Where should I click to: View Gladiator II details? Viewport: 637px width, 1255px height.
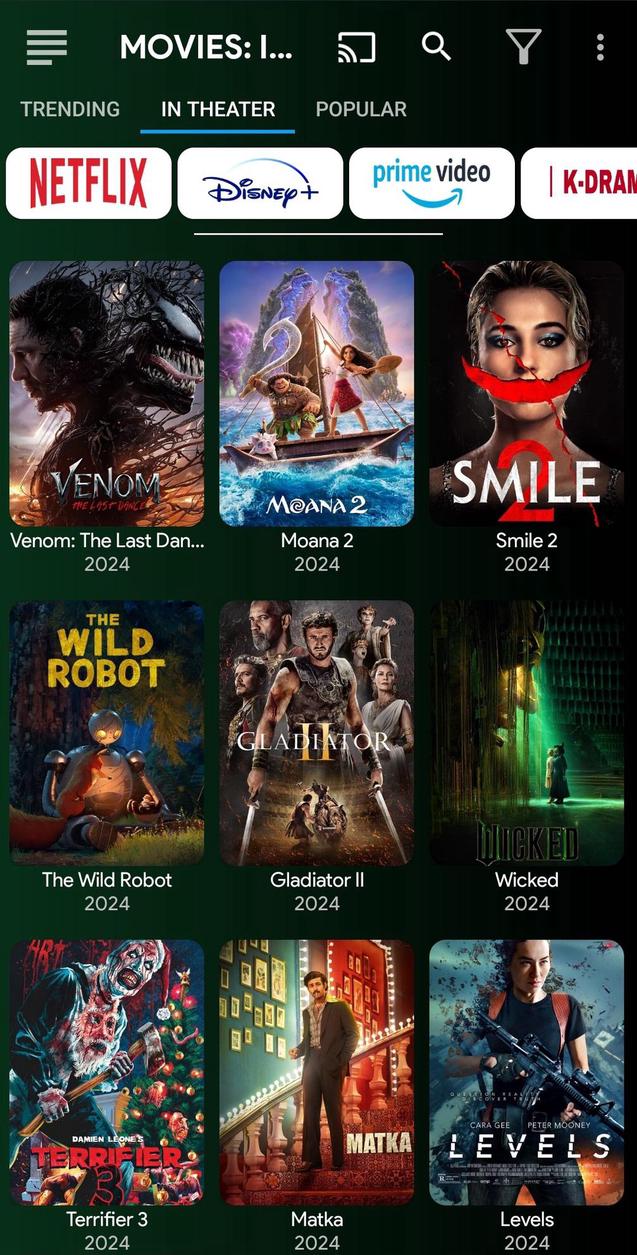point(316,733)
